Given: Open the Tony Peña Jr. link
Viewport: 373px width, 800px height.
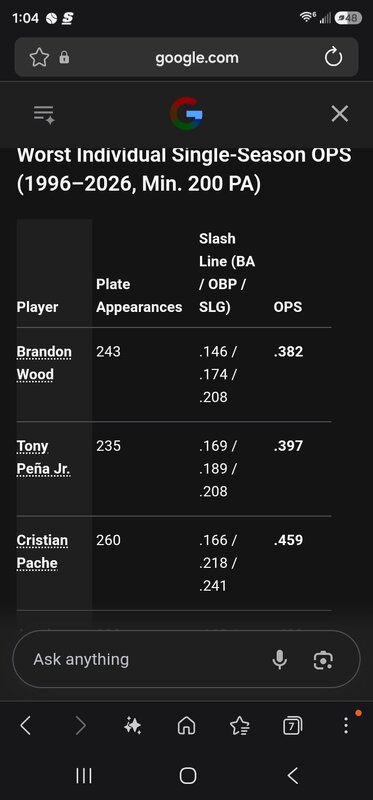Looking at the screenshot, I should pyautogui.click(x=43, y=458).
